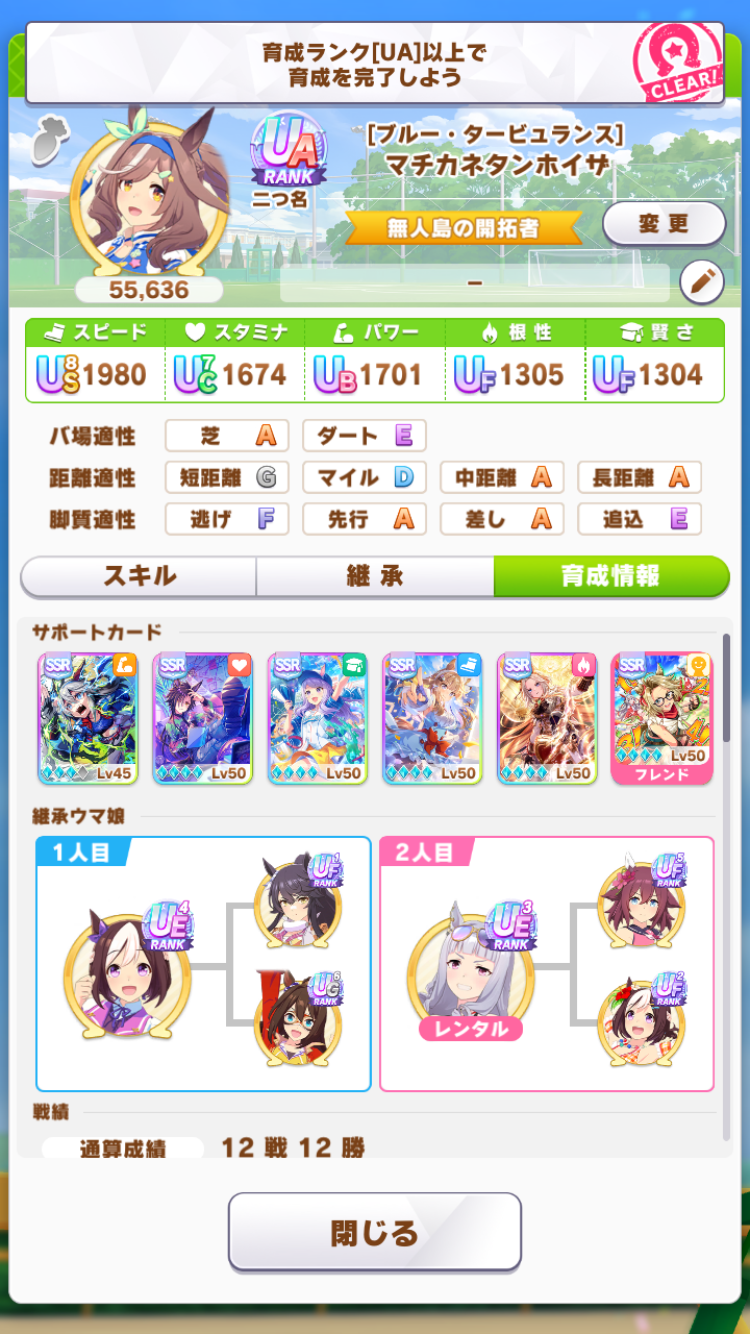The image size is (750, 1334).
Task: Select the 育成情報 tab
Action: (x=611, y=576)
